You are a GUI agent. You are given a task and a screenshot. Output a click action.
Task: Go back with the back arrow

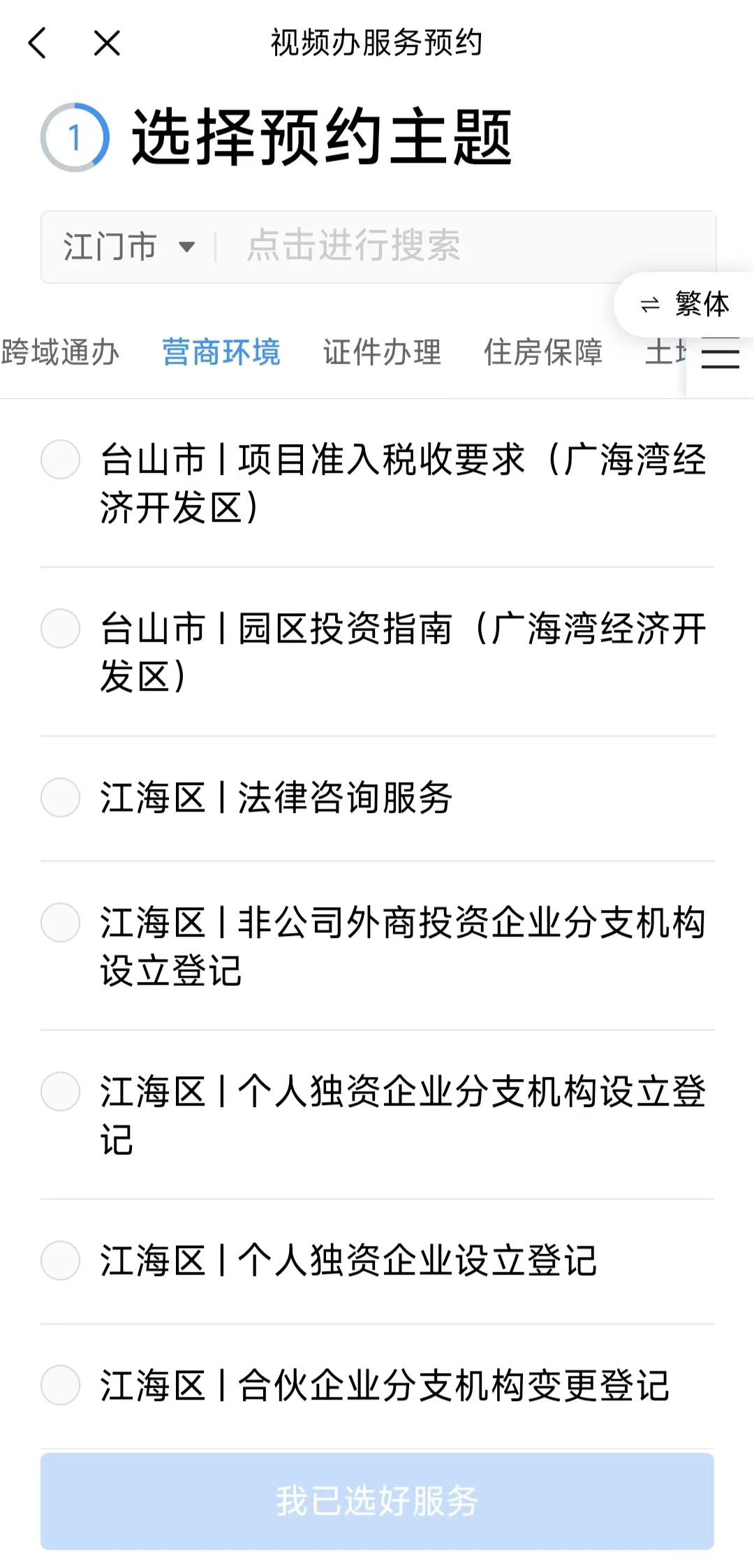click(x=38, y=43)
